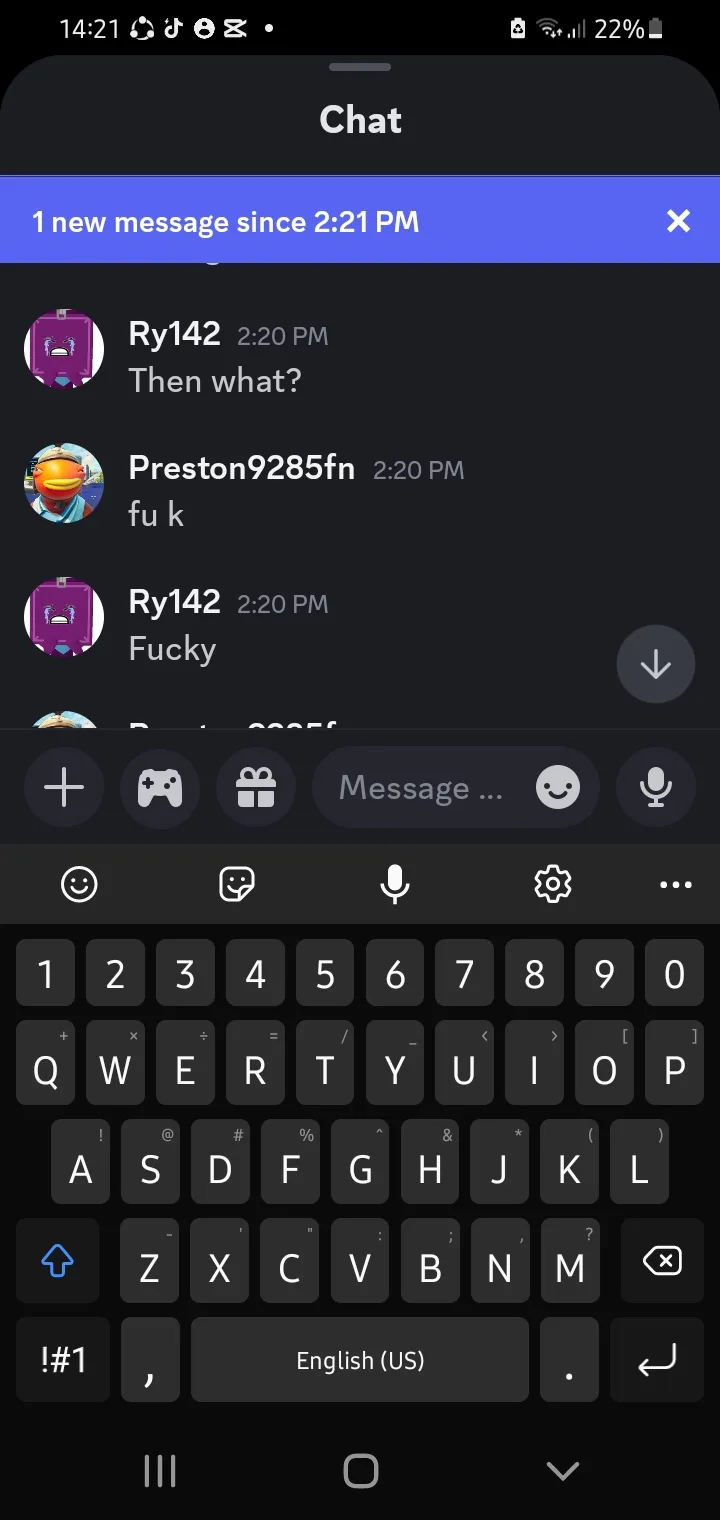Jump to latest messages with down arrow
The width and height of the screenshot is (720, 1520).
click(x=656, y=665)
